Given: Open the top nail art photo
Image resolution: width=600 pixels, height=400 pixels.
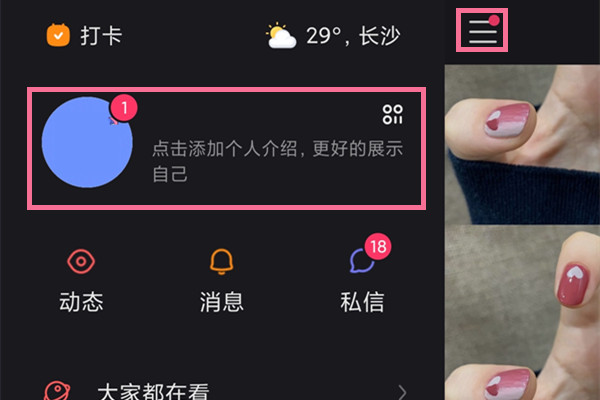Looking at the screenshot, I should pos(522,140).
